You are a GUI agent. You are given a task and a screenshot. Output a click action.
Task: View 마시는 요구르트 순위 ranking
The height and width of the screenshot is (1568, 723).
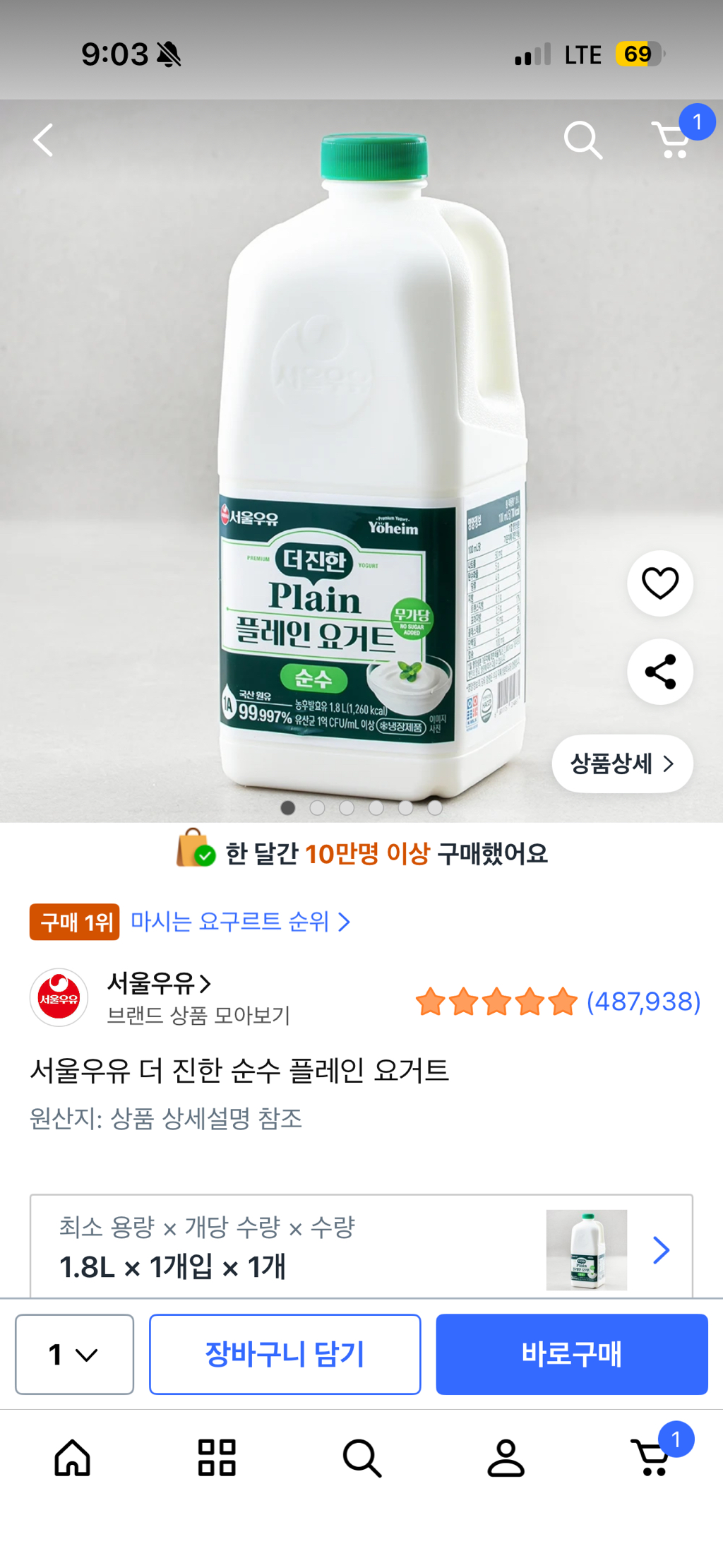240,922
